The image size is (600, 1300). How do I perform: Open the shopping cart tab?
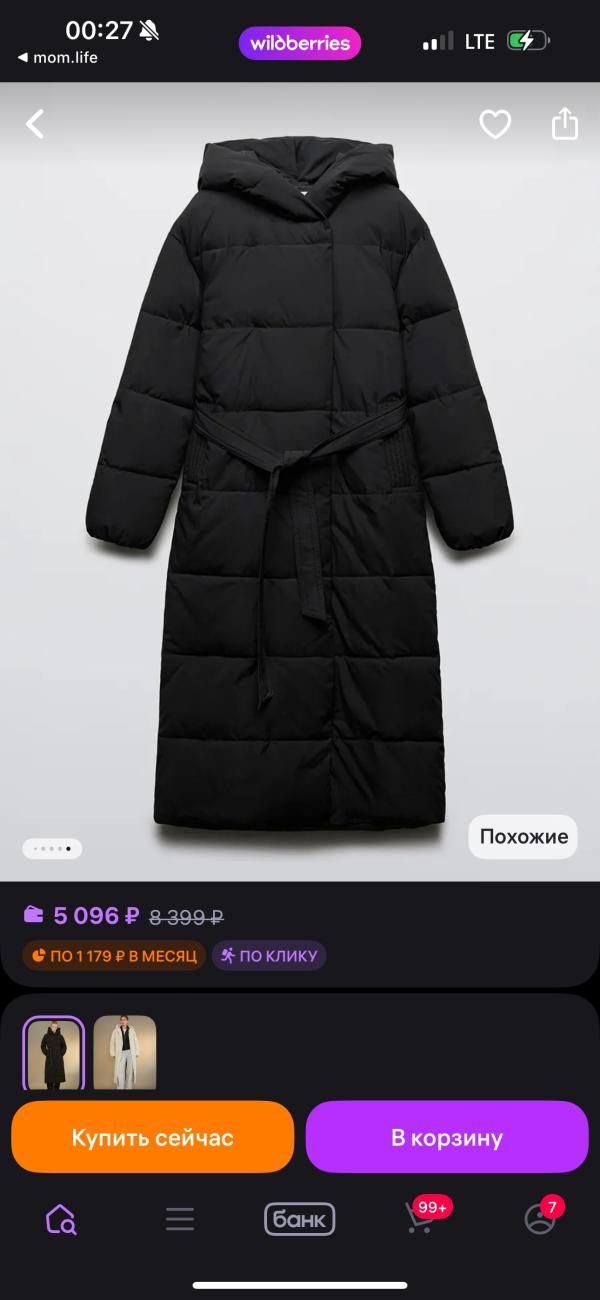click(420, 1219)
